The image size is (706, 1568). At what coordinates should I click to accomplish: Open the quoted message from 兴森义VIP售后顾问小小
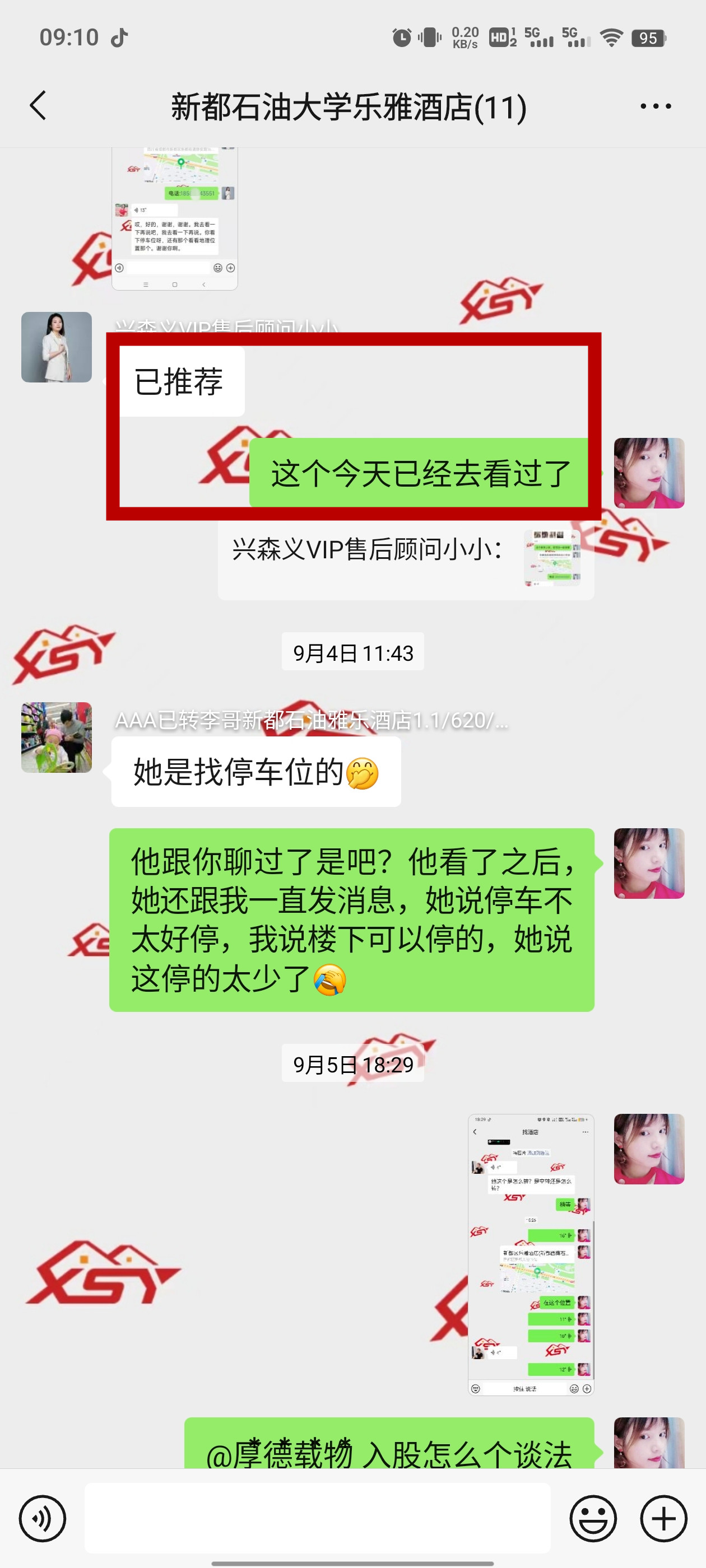406,559
